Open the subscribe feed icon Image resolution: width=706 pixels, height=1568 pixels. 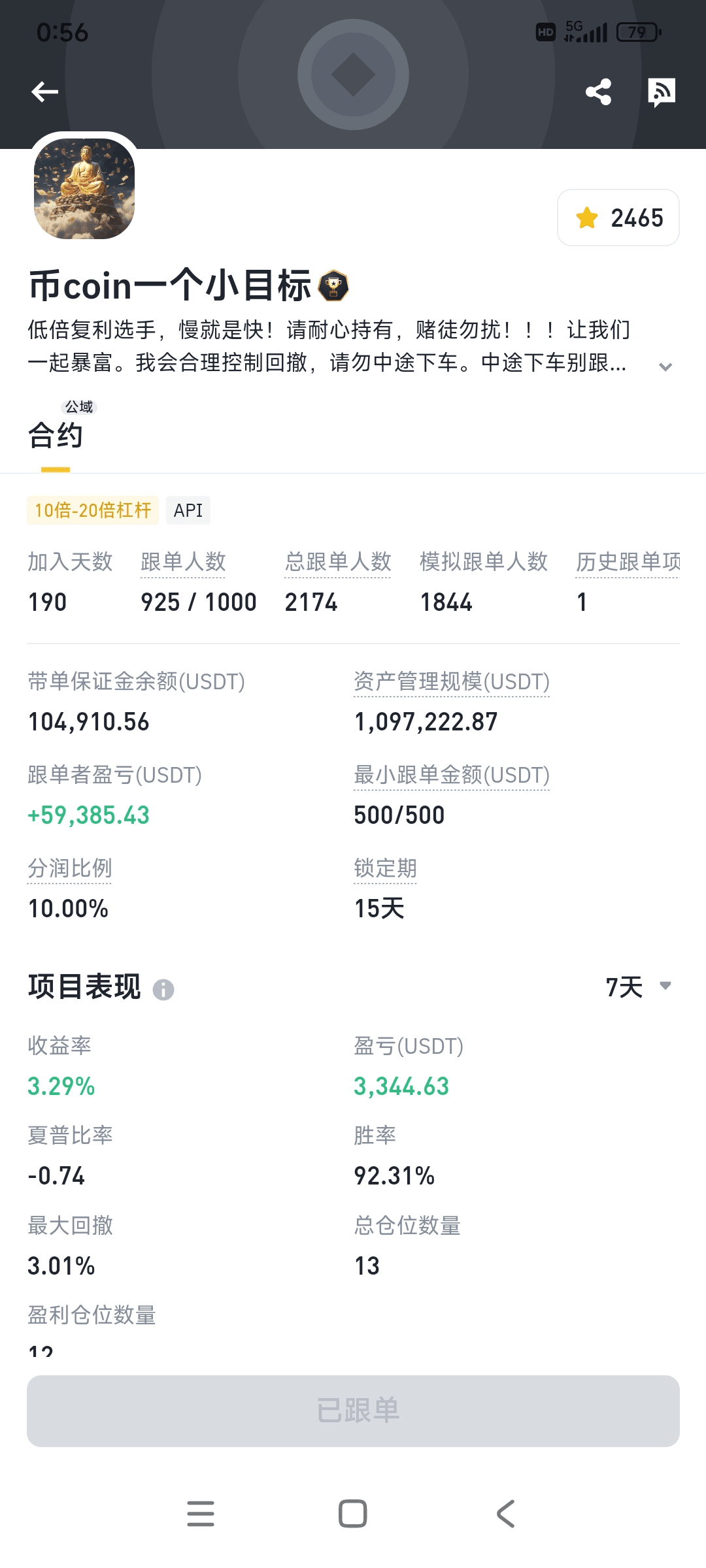661,92
